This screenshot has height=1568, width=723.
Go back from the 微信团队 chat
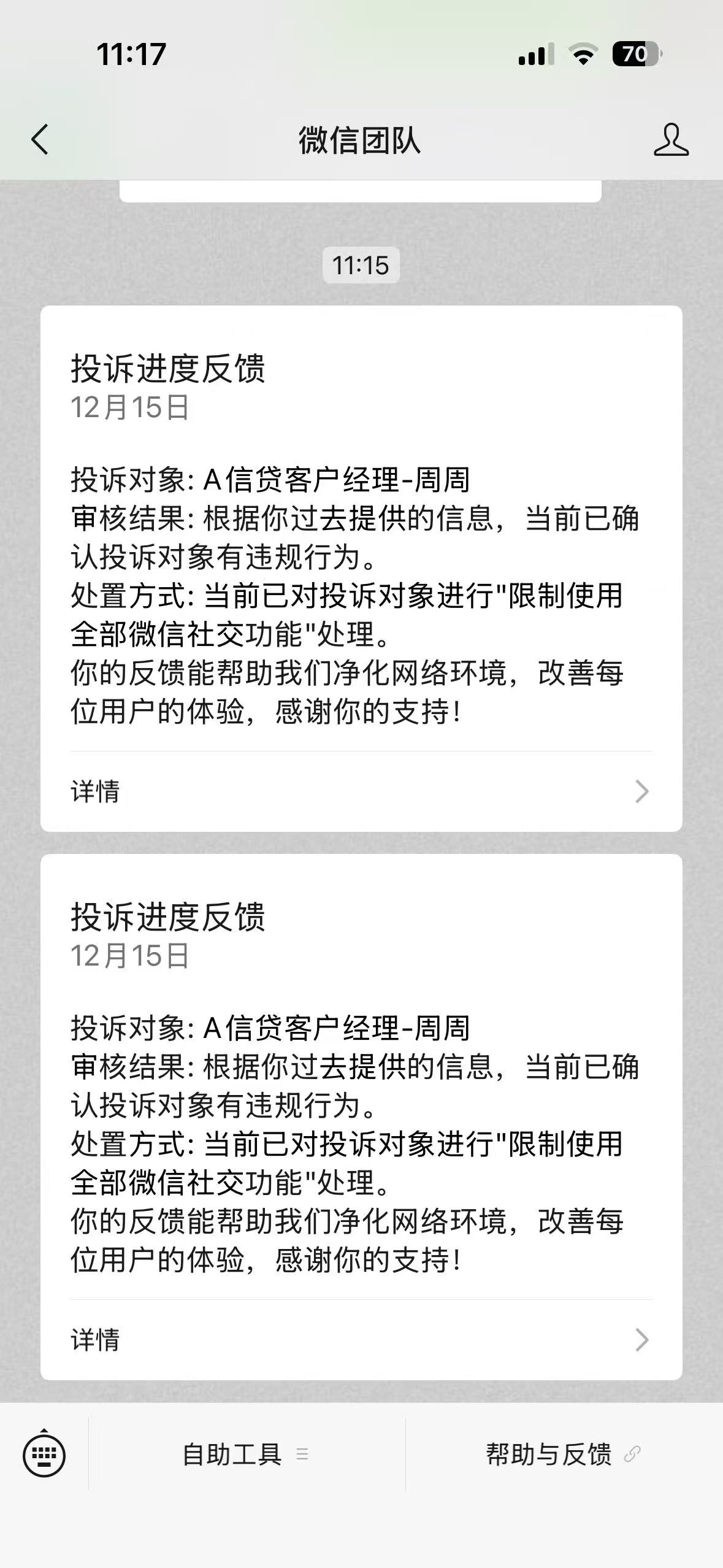pyautogui.click(x=40, y=139)
